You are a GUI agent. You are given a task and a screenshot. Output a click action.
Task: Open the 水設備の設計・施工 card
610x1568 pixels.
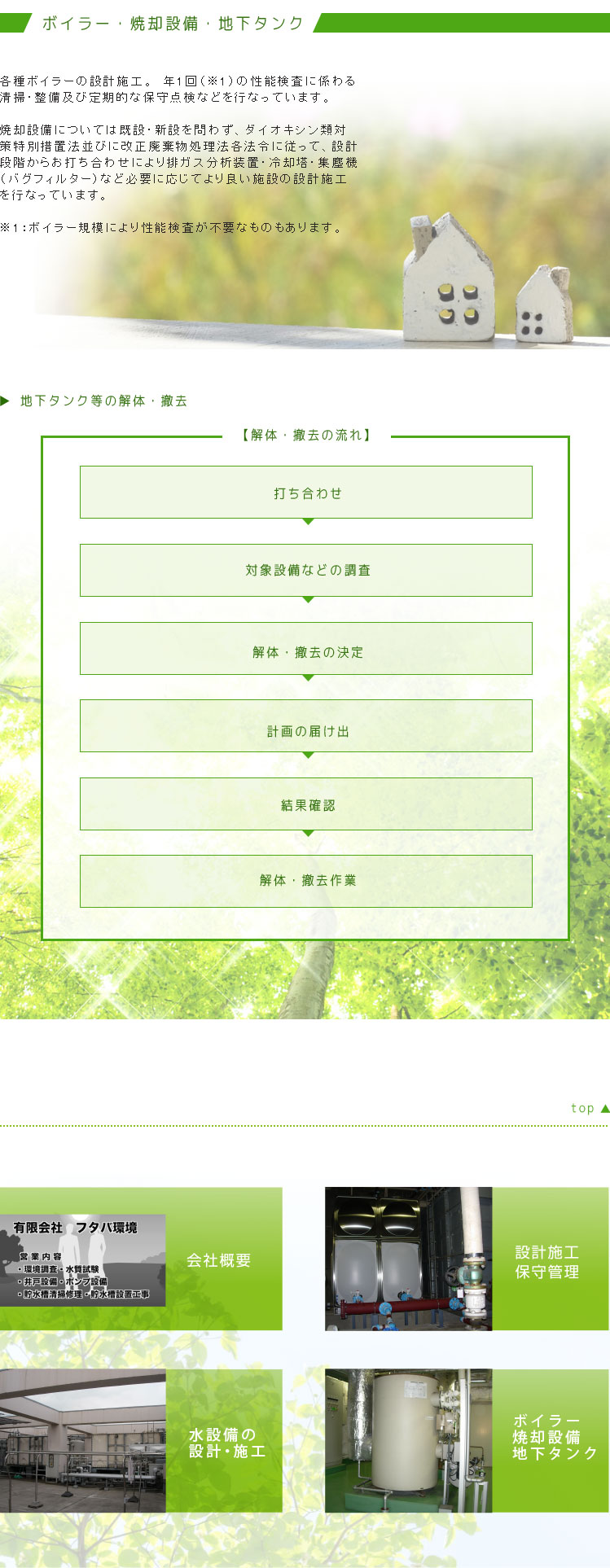click(x=141, y=1441)
